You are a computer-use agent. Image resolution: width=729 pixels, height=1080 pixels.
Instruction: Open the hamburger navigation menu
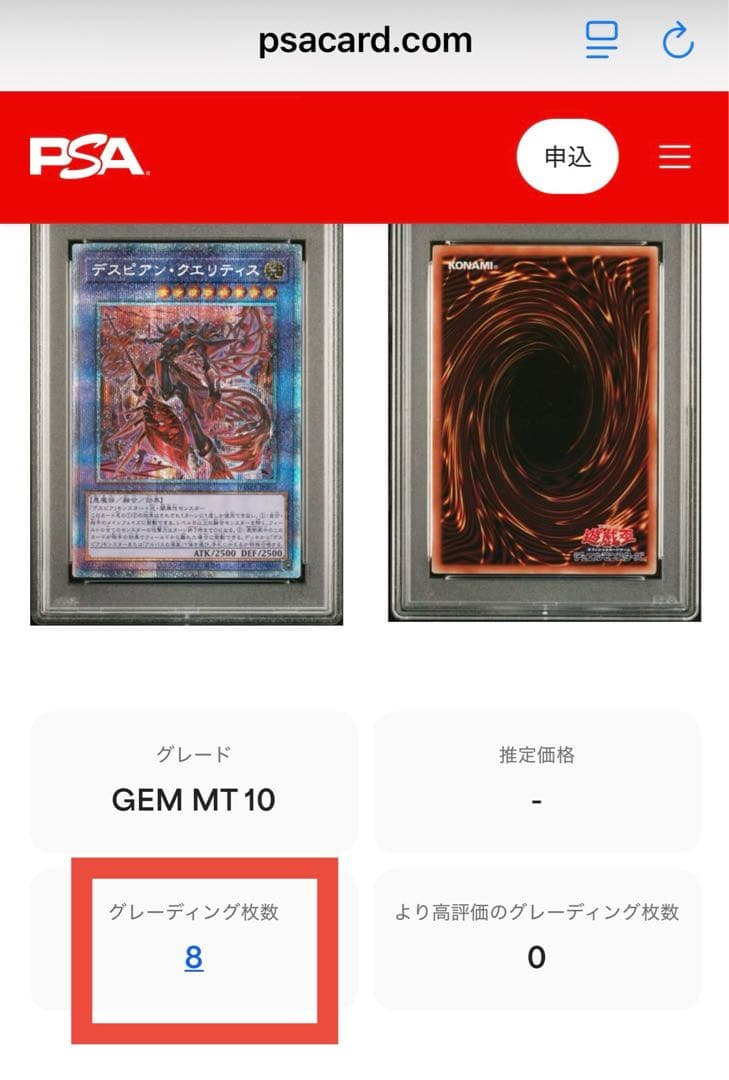pyautogui.click(x=674, y=156)
